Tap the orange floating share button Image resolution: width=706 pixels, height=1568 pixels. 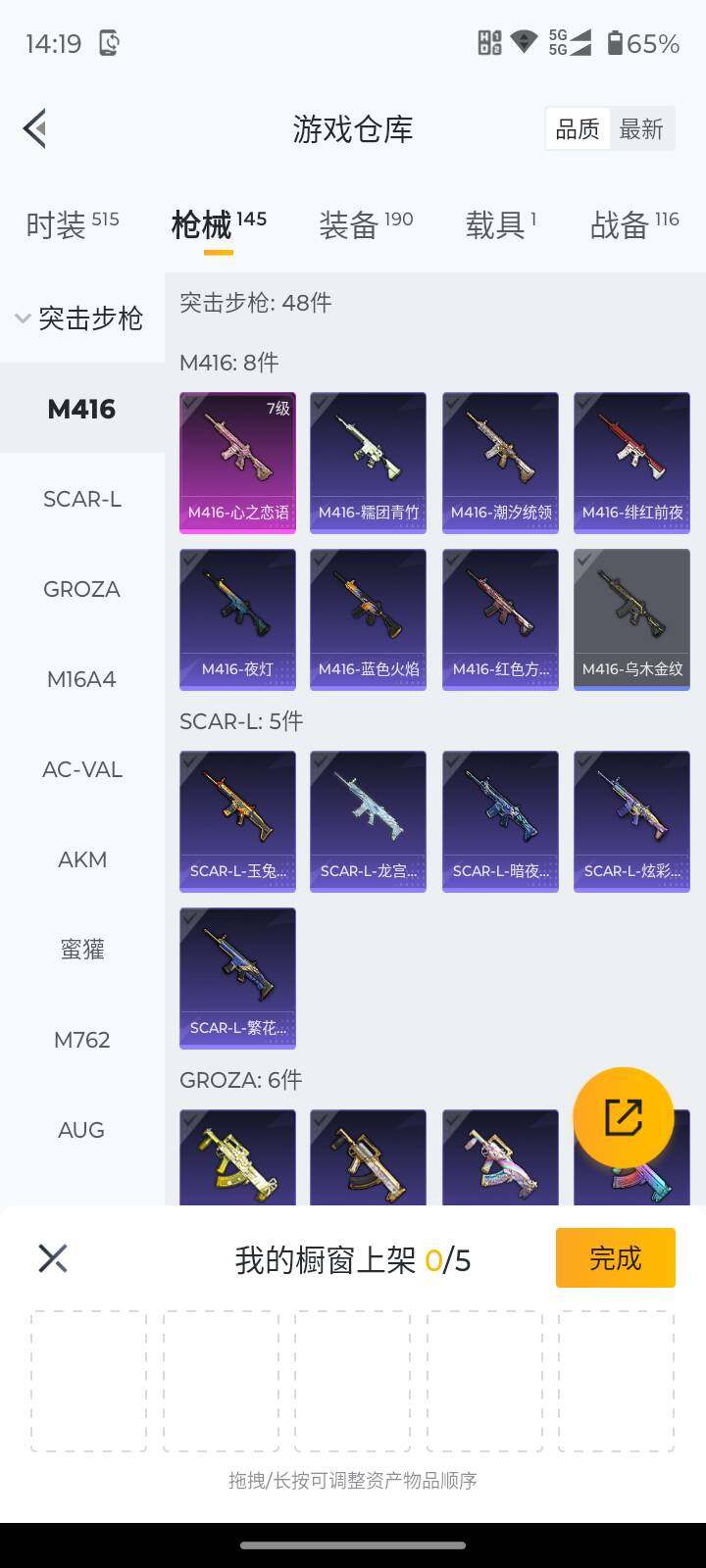pyautogui.click(x=623, y=1117)
